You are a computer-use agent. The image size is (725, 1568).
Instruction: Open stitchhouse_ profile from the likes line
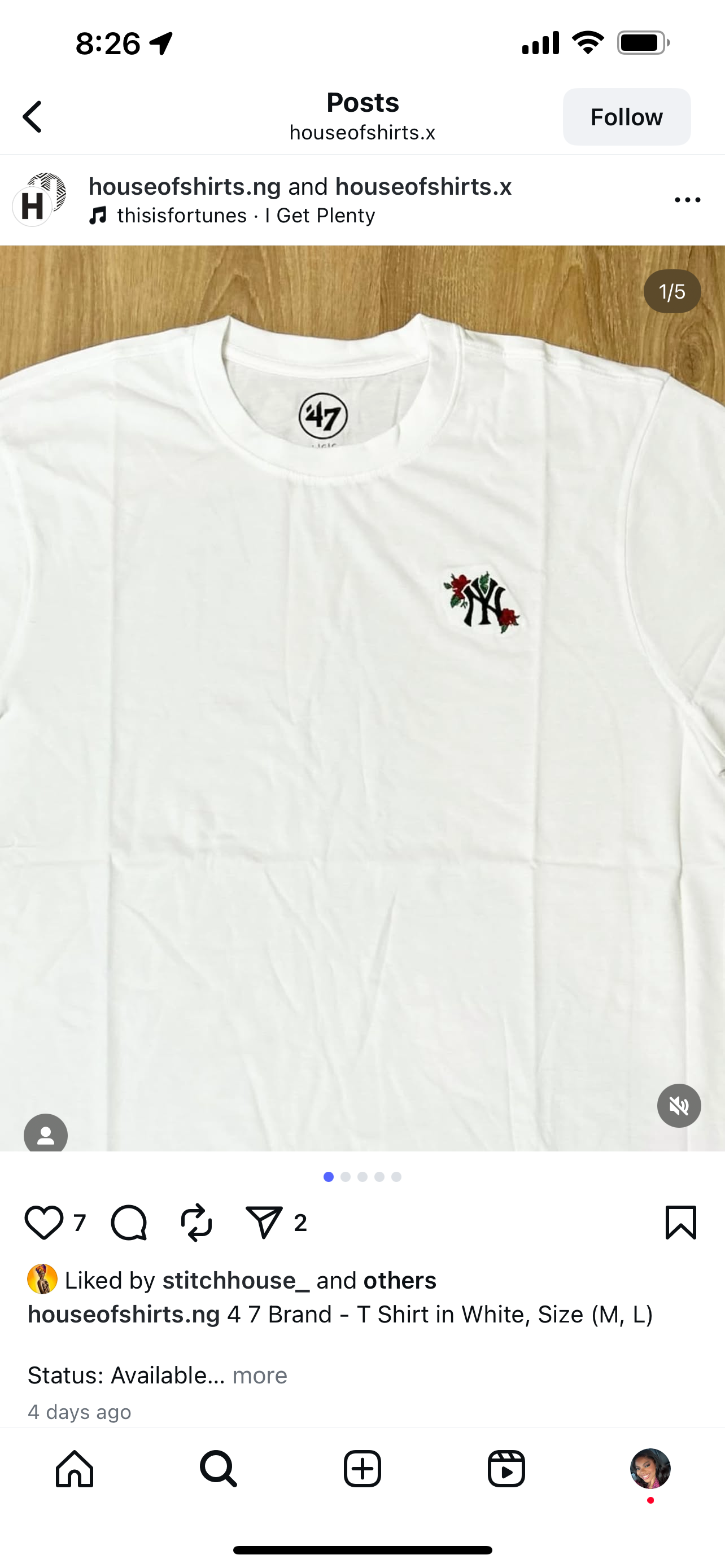[x=235, y=1280]
